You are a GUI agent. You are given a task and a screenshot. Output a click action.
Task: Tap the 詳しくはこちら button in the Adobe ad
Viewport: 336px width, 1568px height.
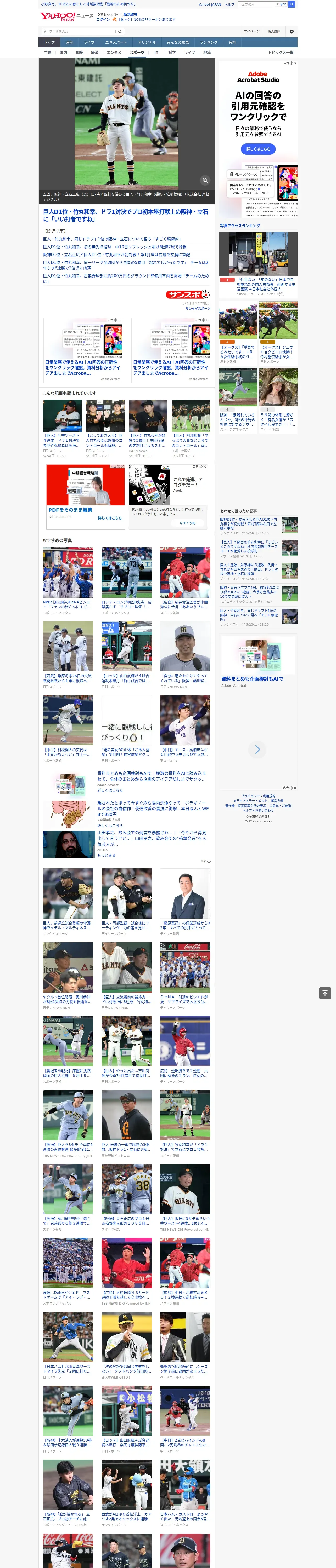[x=258, y=149]
